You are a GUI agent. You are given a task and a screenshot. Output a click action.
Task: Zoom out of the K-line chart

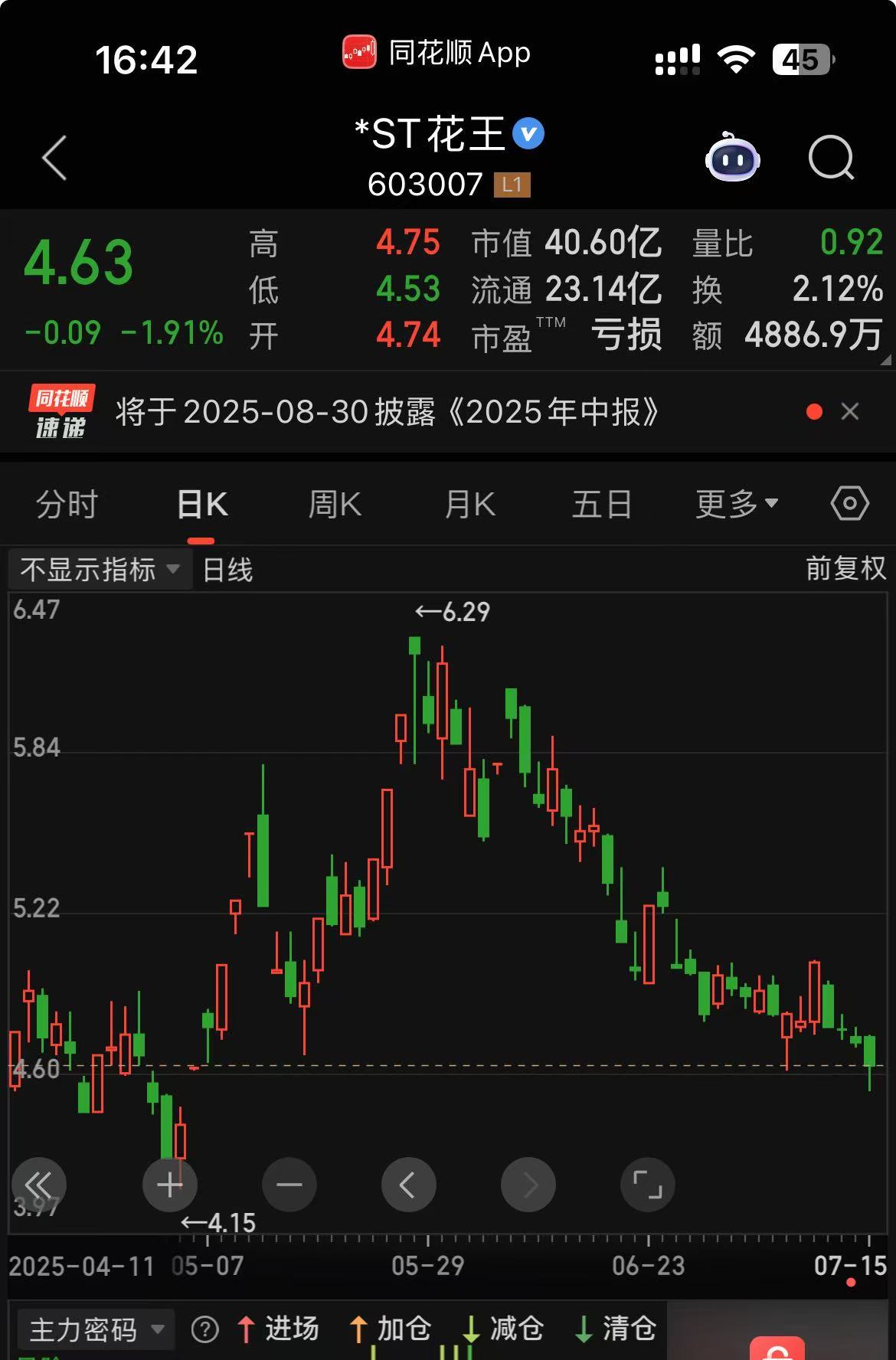pyautogui.click(x=289, y=1185)
